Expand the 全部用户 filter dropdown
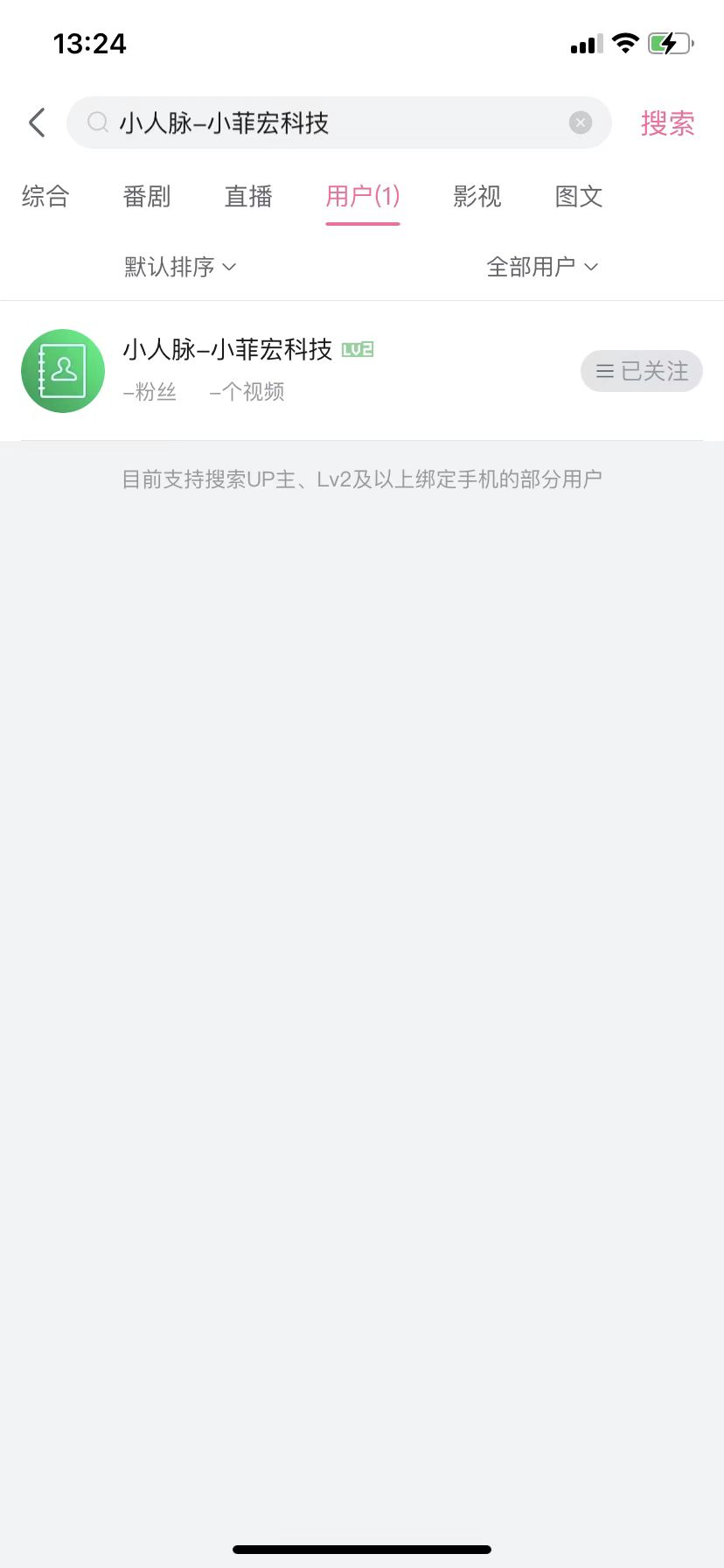The height and width of the screenshot is (1568, 724). pos(542,266)
